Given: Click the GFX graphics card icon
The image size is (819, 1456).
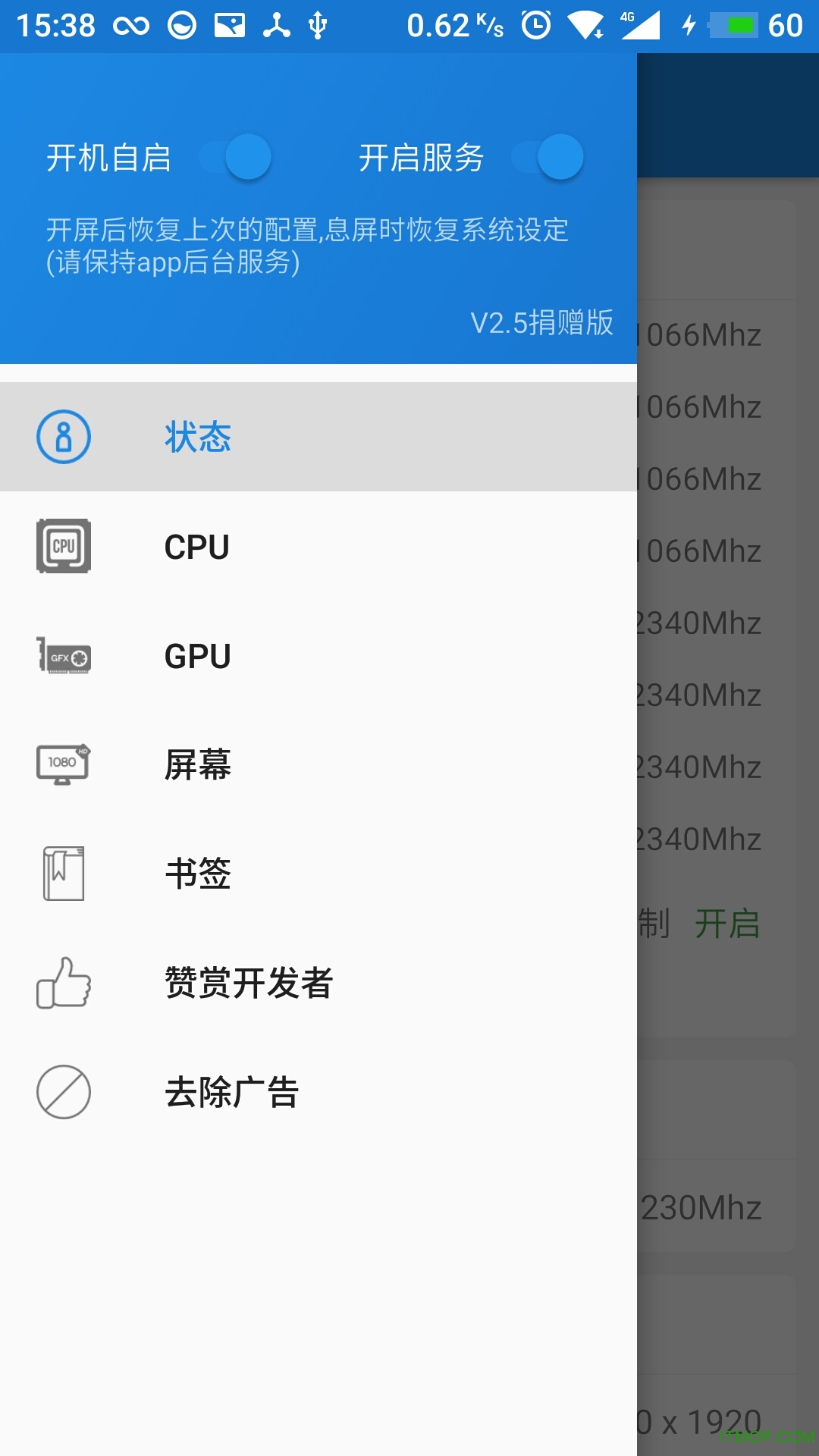Looking at the screenshot, I should [62, 657].
